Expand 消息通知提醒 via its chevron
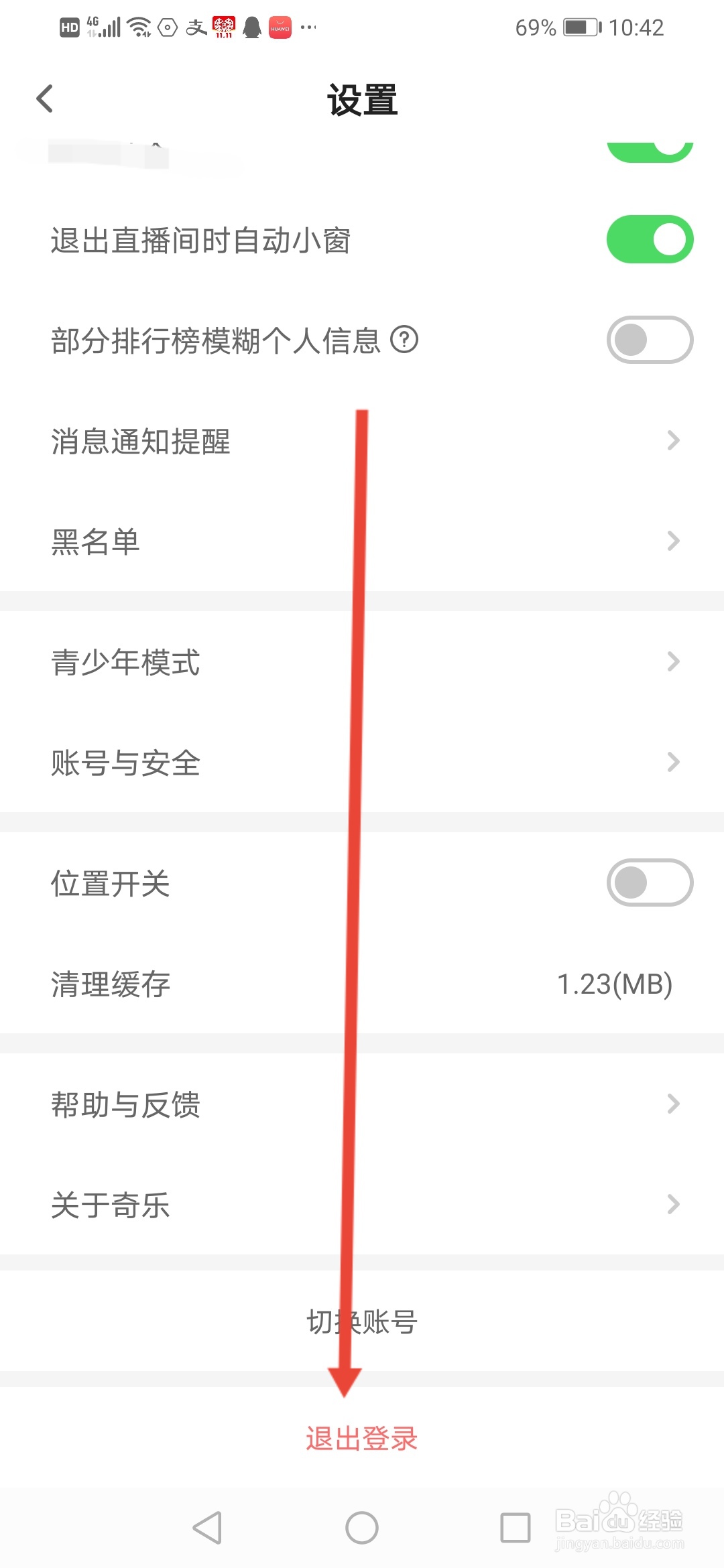724x1568 pixels. (673, 440)
